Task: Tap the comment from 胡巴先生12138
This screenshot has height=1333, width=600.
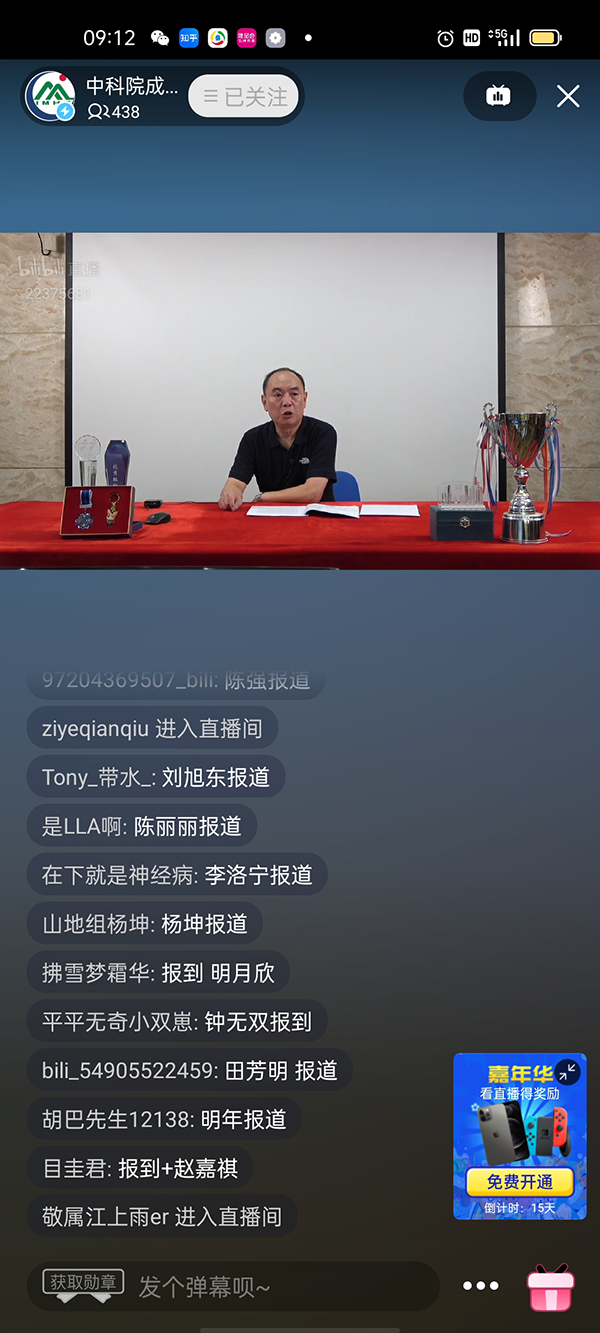Action: click(164, 1119)
